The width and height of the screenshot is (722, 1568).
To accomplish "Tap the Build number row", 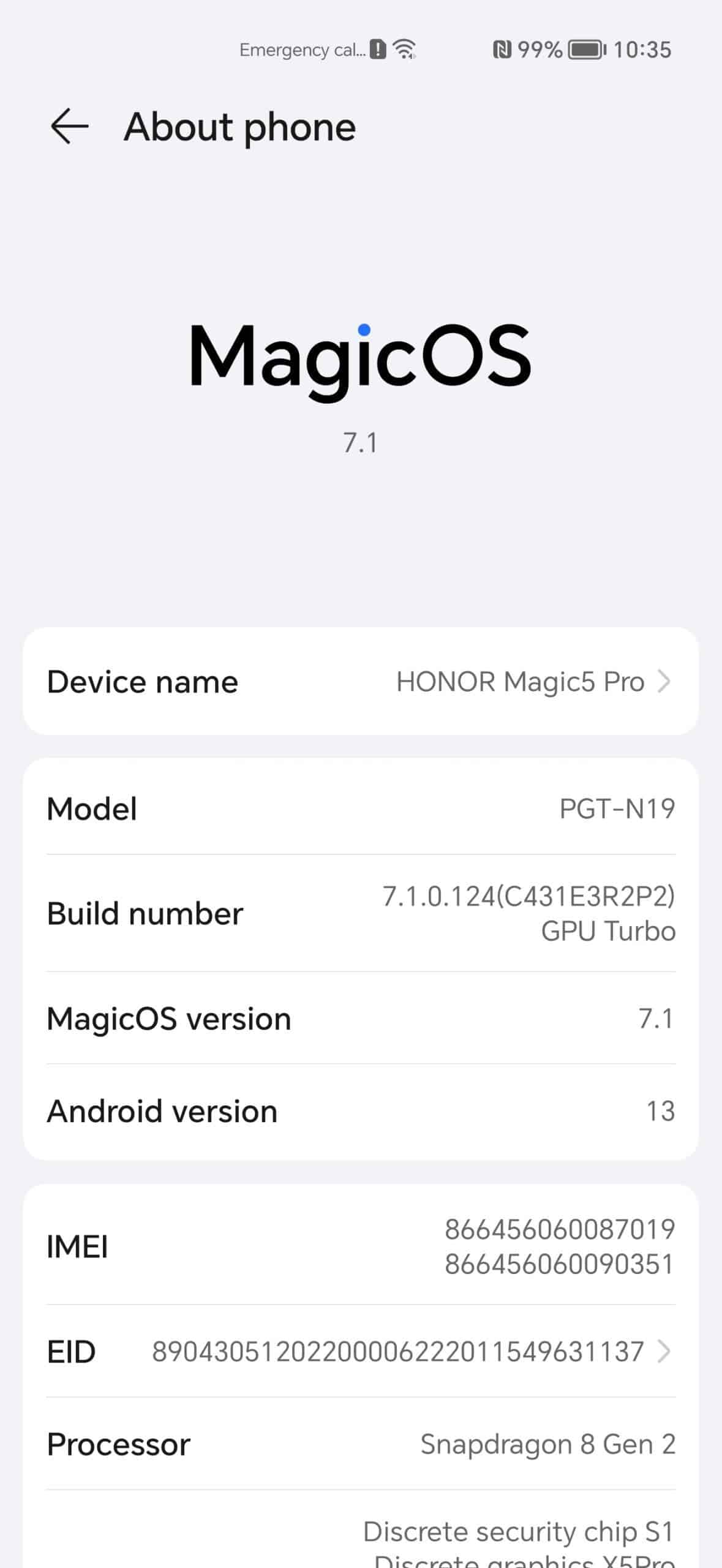I will tap(361, 913).
